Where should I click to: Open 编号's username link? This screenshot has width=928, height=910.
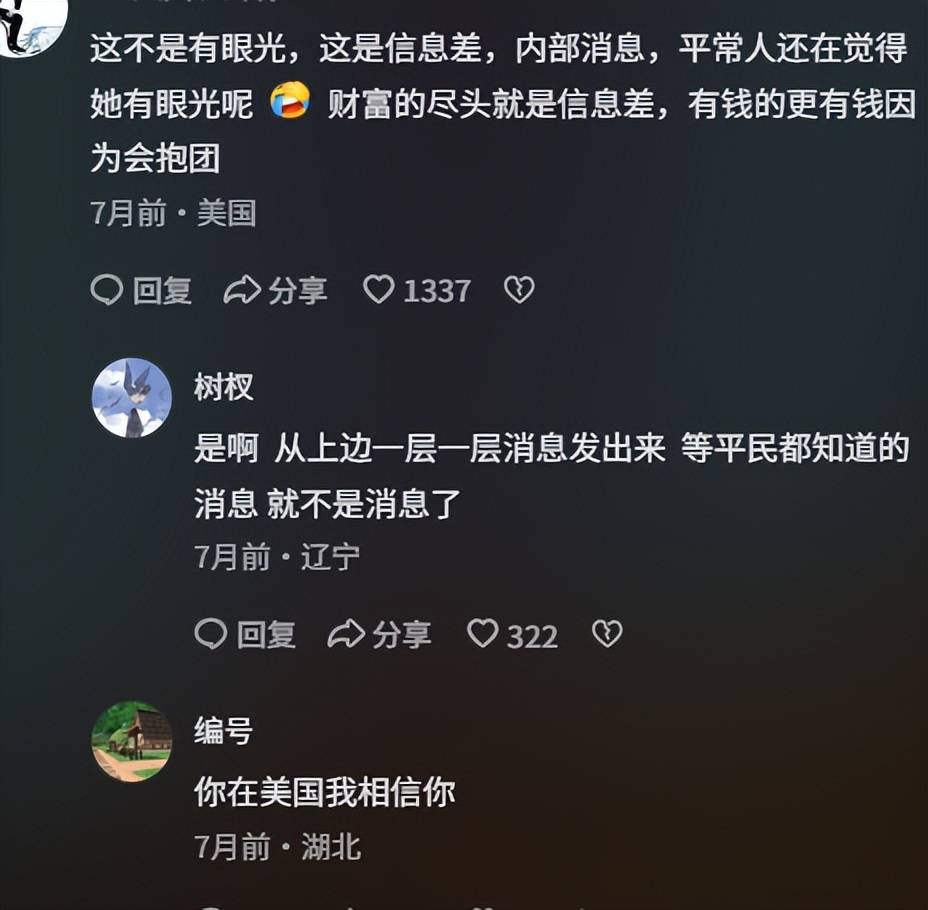(223, 731)
